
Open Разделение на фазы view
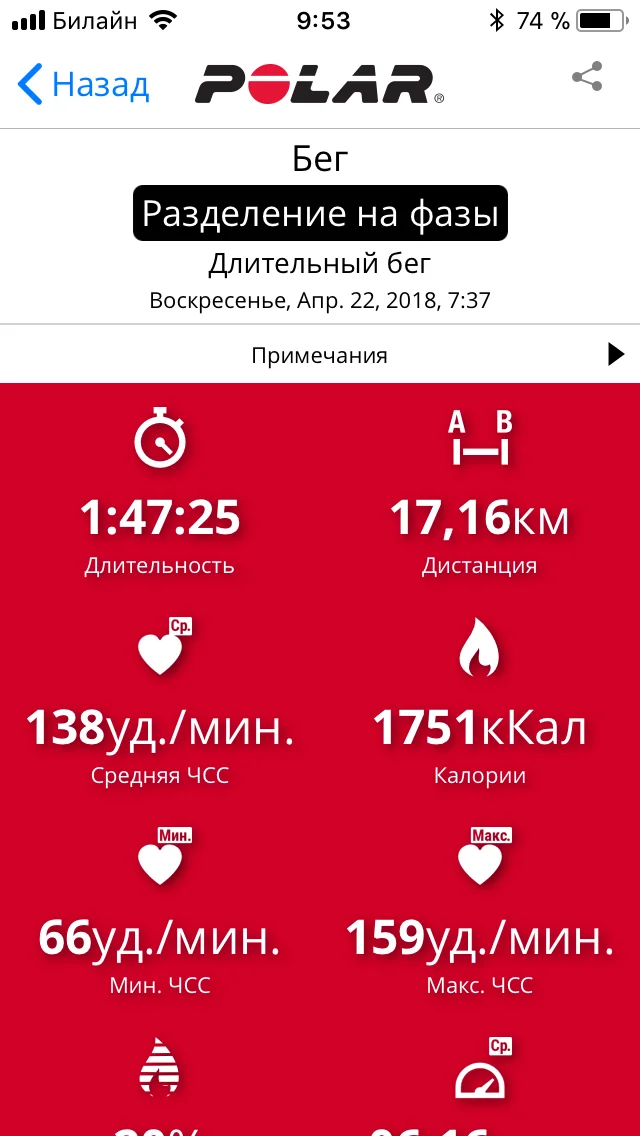320,214
